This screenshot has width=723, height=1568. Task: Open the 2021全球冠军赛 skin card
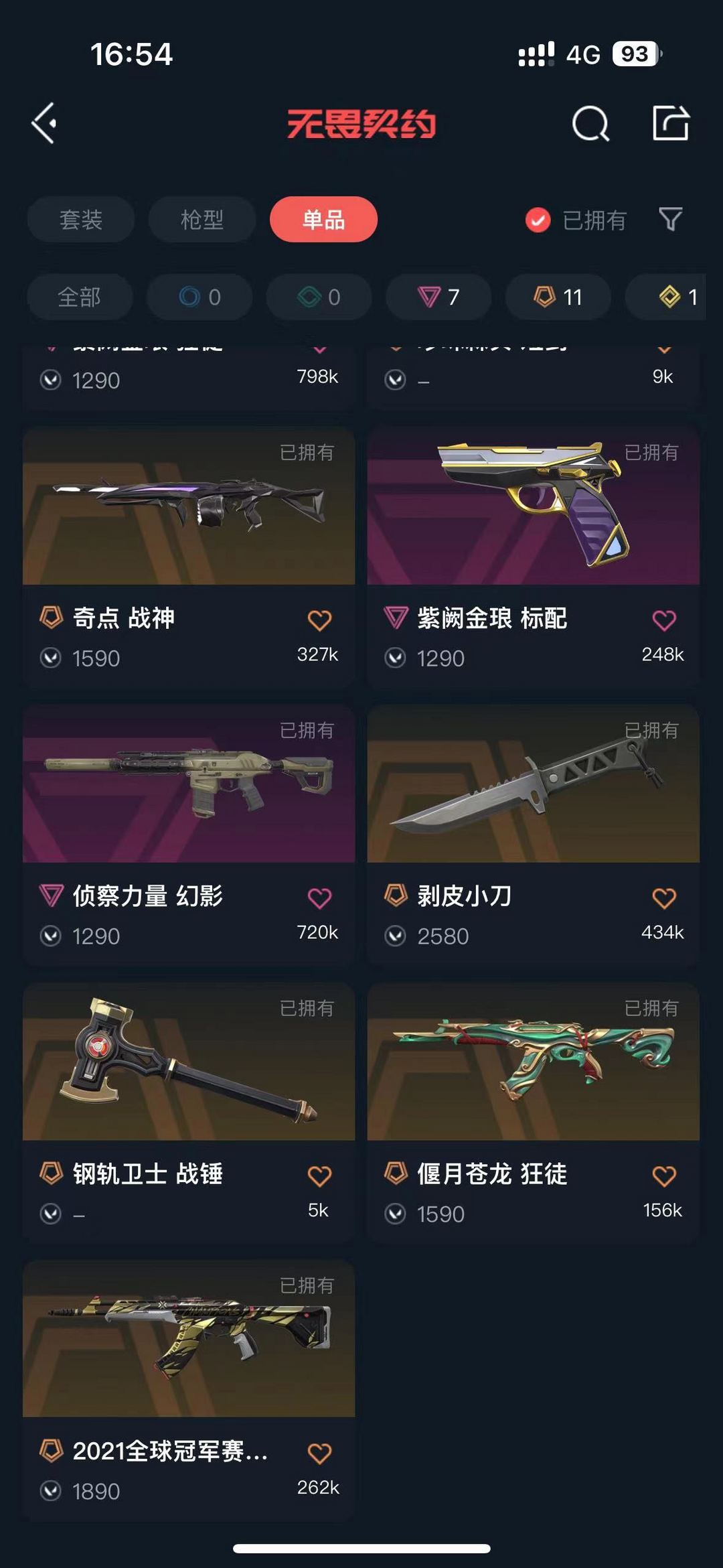coord(189,1388)
